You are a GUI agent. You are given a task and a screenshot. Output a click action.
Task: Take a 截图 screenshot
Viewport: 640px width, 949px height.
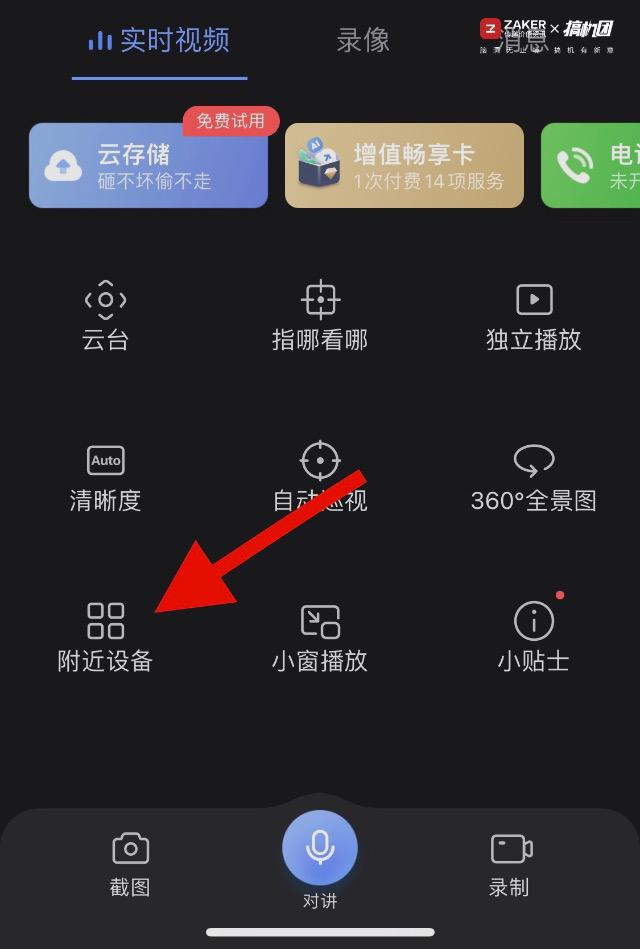click(x=130, y=864)
